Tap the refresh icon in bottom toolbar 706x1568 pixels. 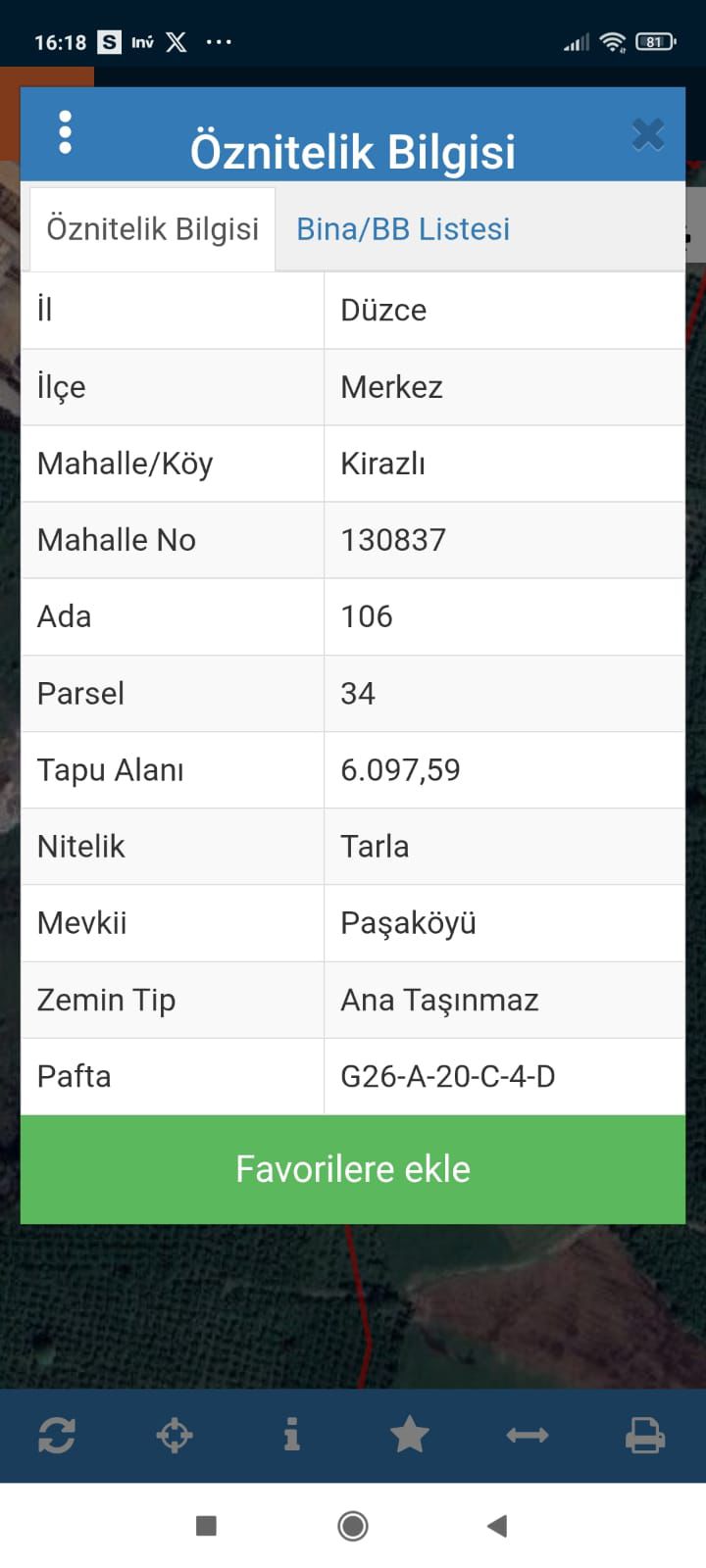57,1436
